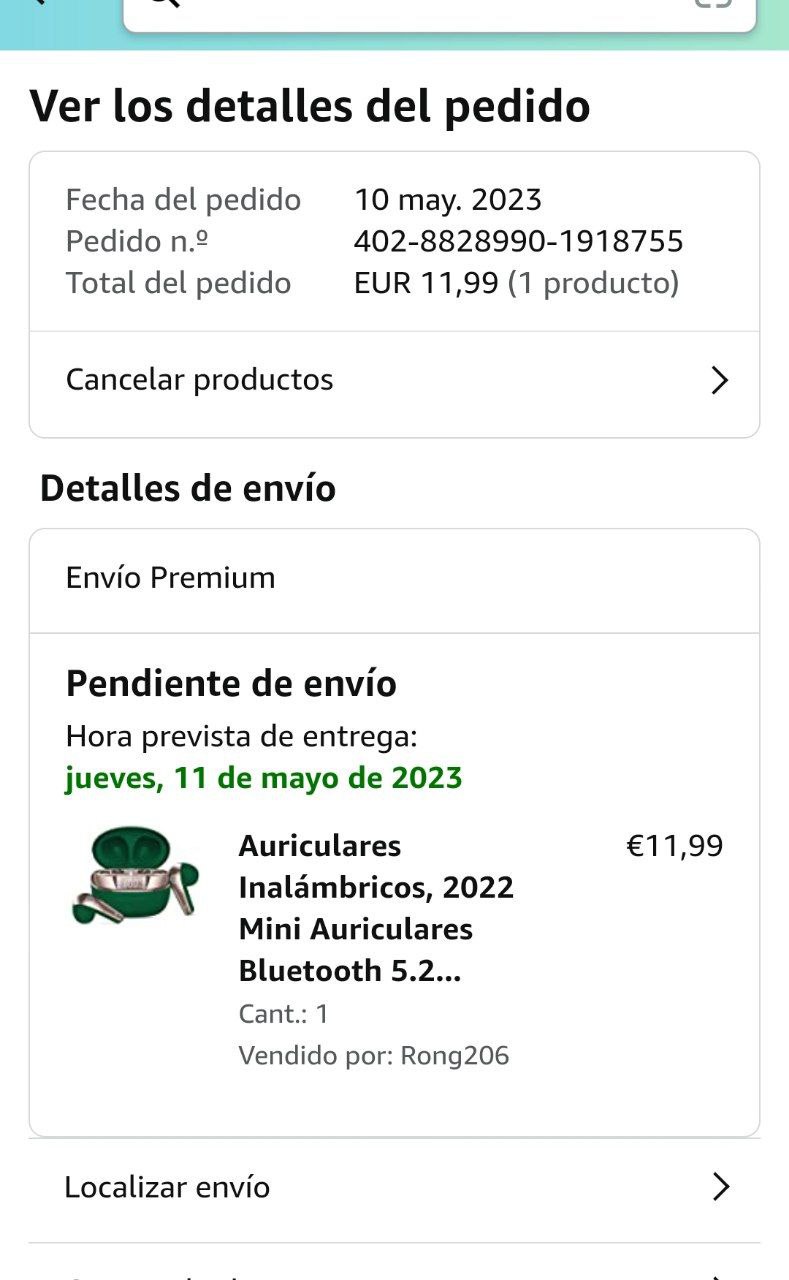The image size is (789, 1280).
Task: Open Cancelar productos
Action: [x=394, y=381]
